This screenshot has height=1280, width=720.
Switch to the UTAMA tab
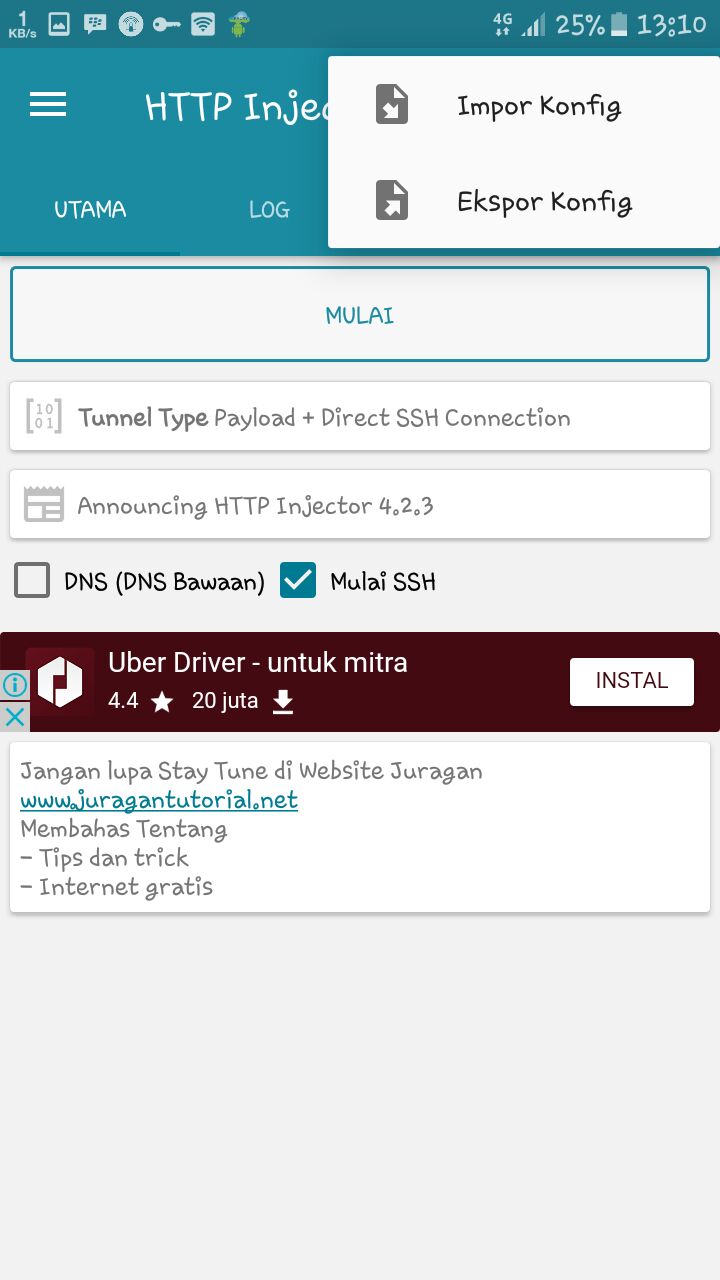[x=90, y=210]
